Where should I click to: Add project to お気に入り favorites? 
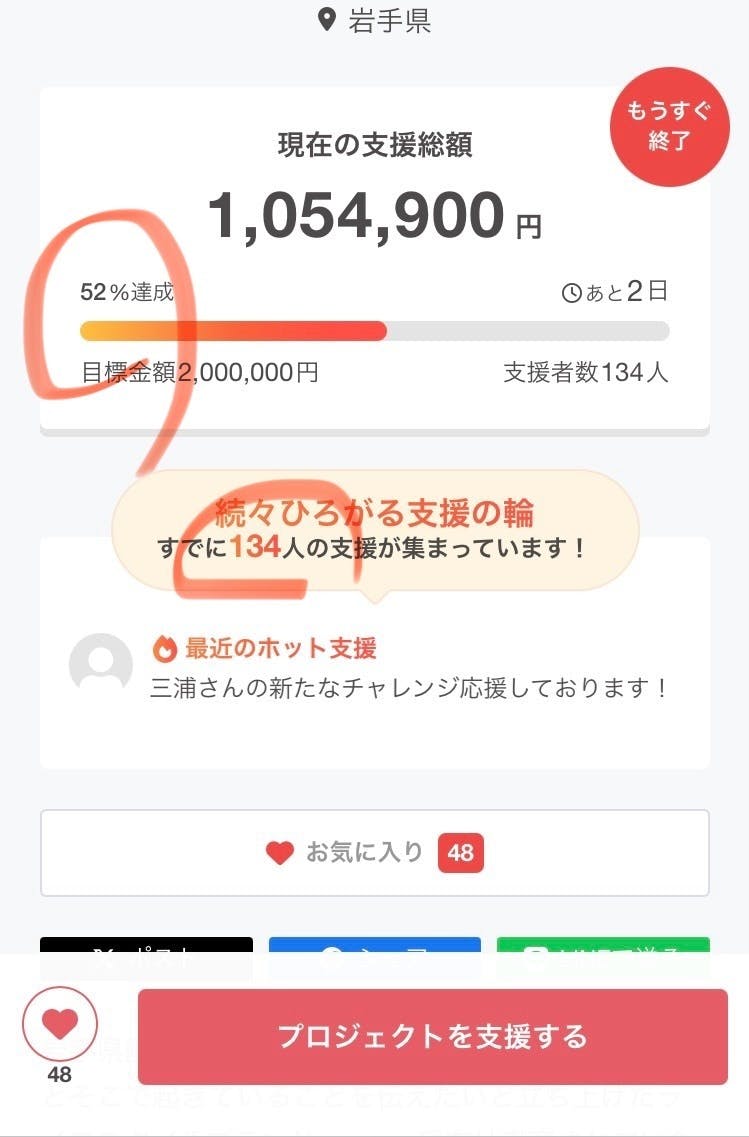click(374, 853)
